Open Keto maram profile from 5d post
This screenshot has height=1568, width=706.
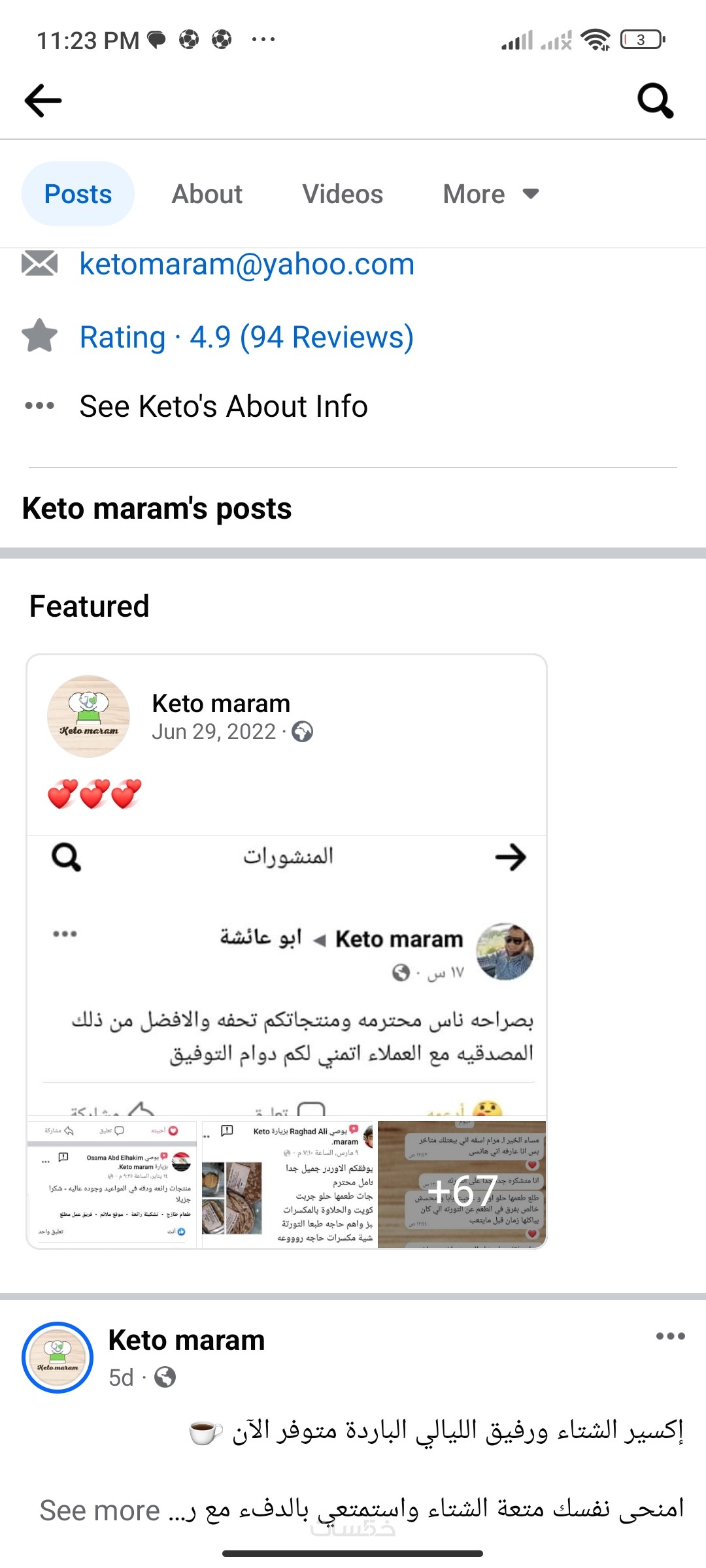[x=186, y=1341]
